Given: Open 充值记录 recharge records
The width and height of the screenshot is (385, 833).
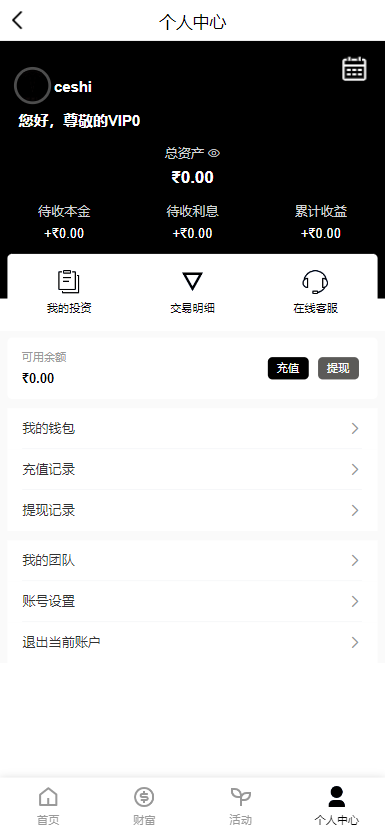Looking at the screenshot, I should tap(192, 470).
